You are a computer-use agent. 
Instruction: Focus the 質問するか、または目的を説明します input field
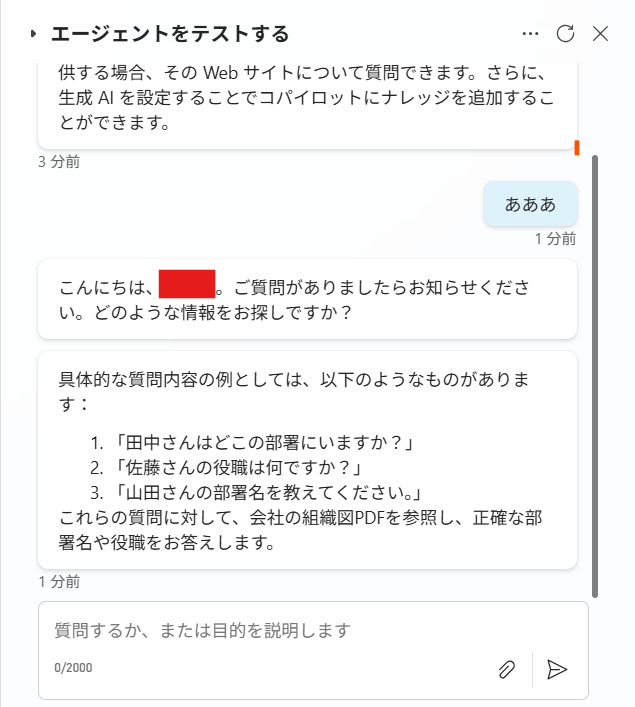[x=270, y=631]
